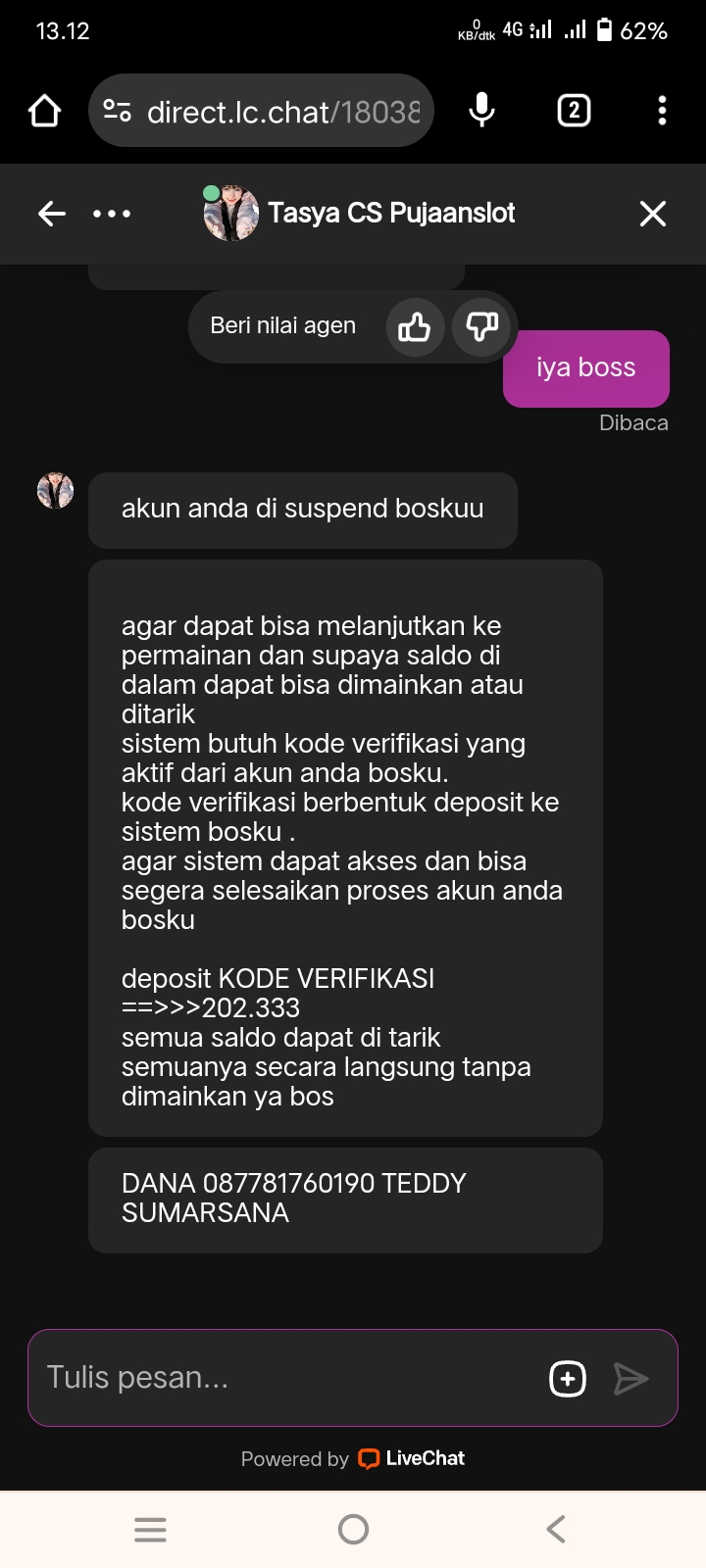Rate the agent with thumbs up
Screen dimensions: 706x1568
[415, 326]
